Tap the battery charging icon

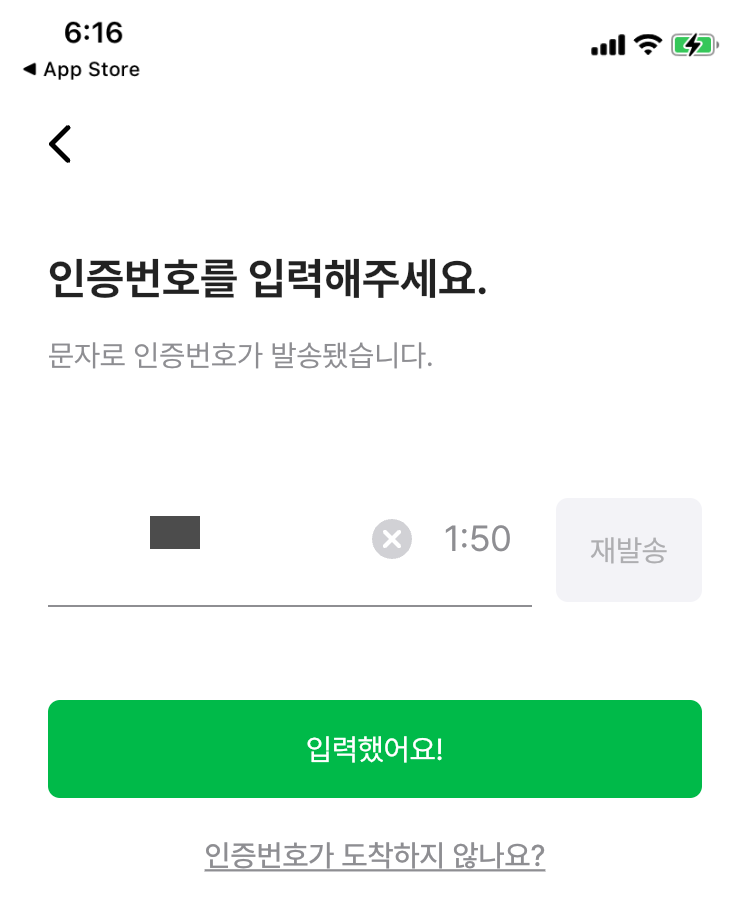coord(696,43)
